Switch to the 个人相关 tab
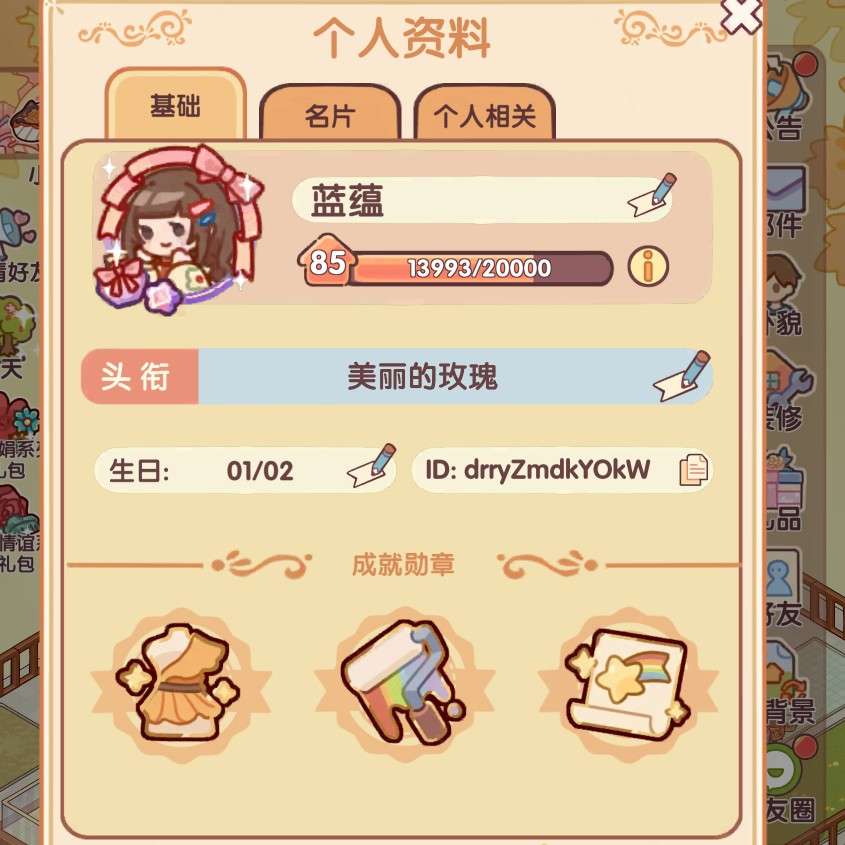Screen dimensions: 845x845 pyautogui.click(x=484, y=116)
